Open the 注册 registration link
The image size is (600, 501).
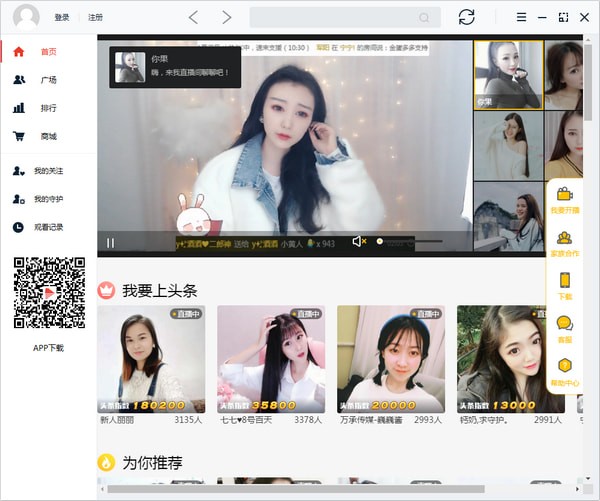(95, 17)
